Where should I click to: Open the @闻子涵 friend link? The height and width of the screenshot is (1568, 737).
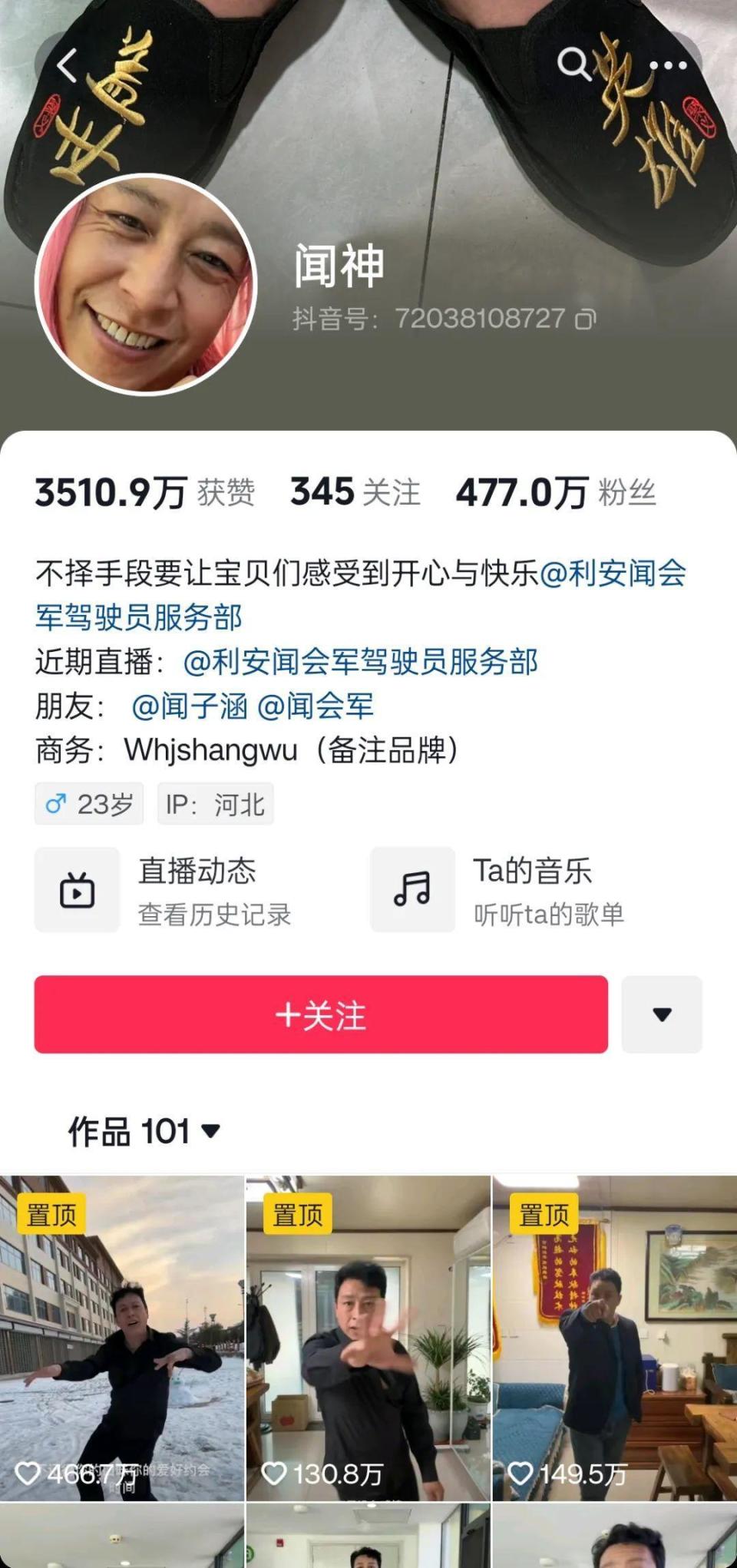189,706
